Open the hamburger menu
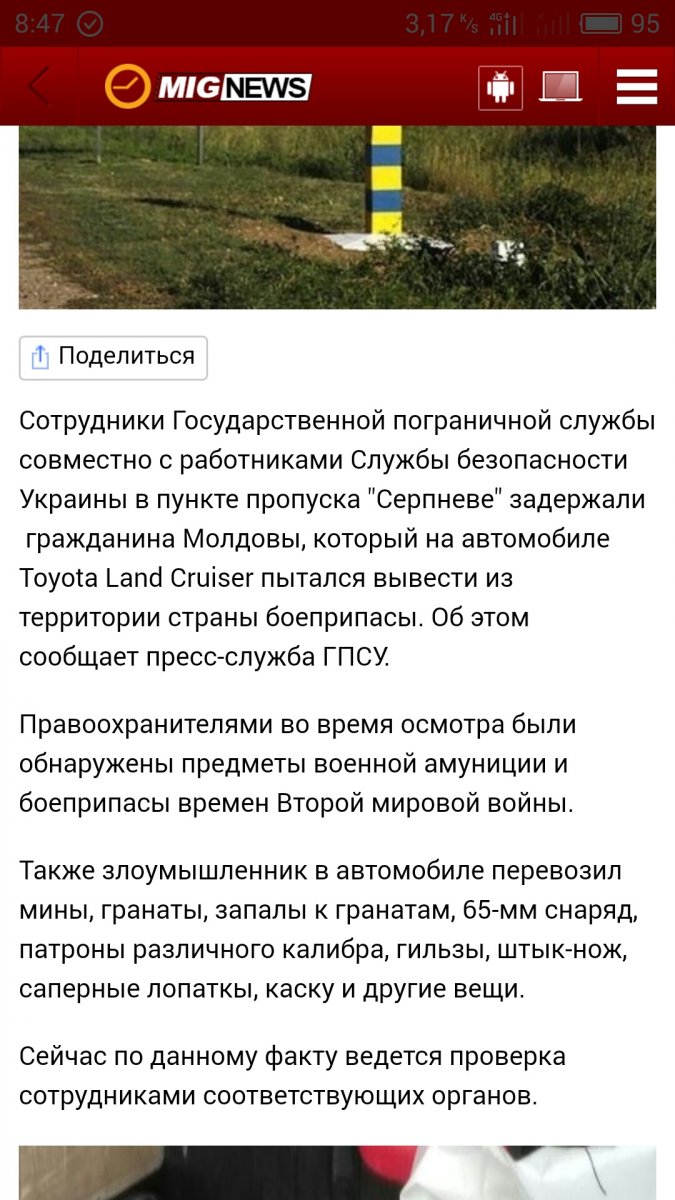Screen dimensions: 675x1200 click(x=636, y=87)
